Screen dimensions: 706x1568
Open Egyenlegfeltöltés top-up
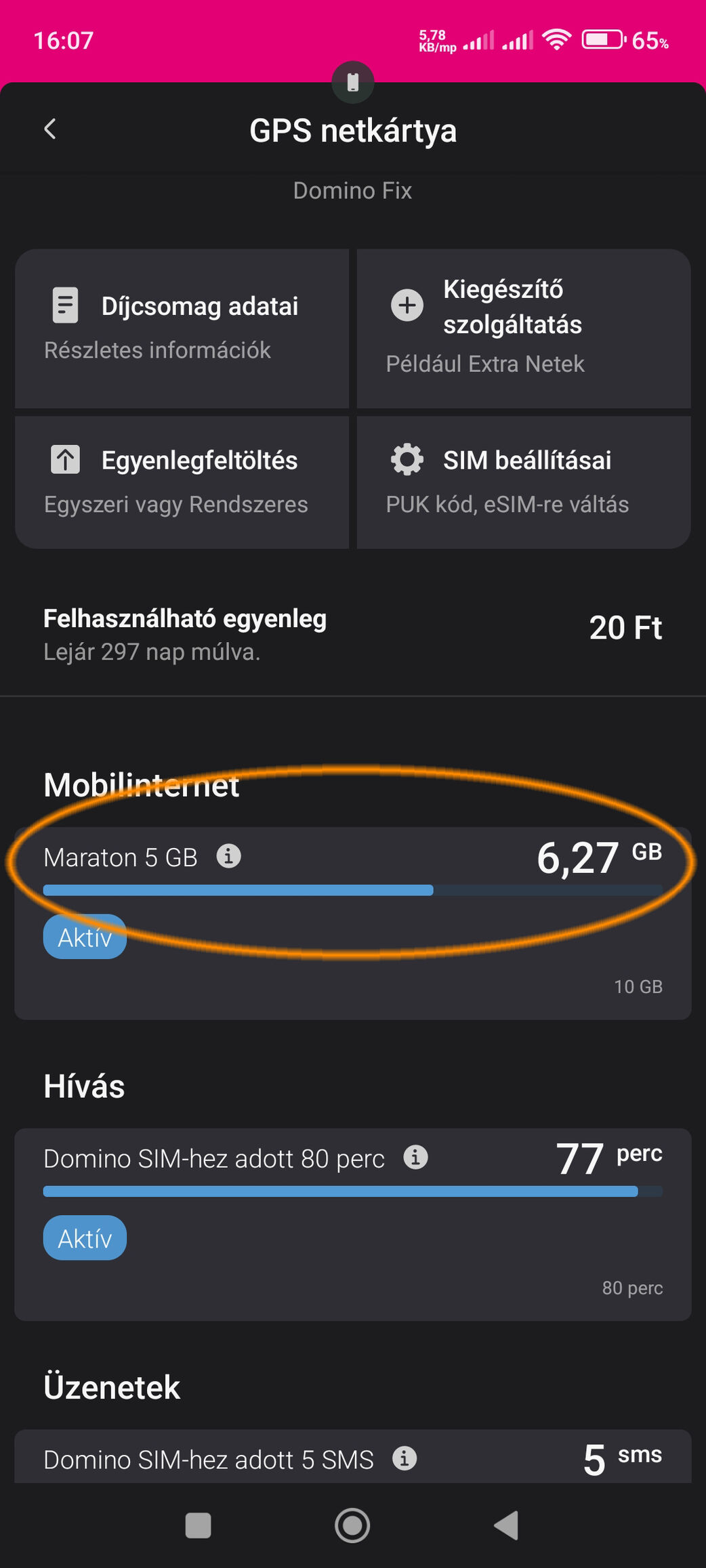[x=182, y=482]
